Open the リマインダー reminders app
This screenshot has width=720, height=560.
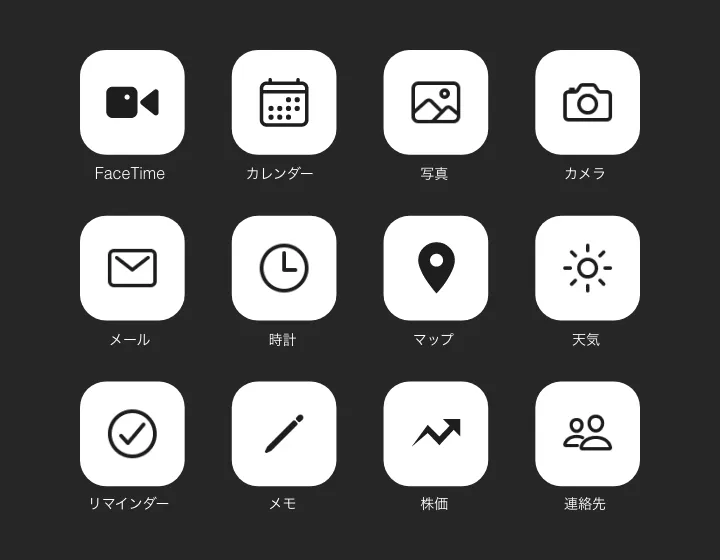point(132,433)
